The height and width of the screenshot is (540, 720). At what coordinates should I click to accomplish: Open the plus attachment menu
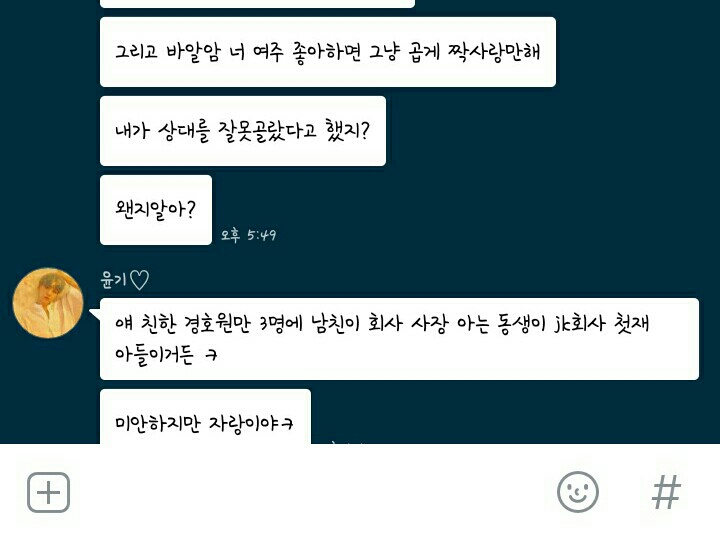pos(48,492)
